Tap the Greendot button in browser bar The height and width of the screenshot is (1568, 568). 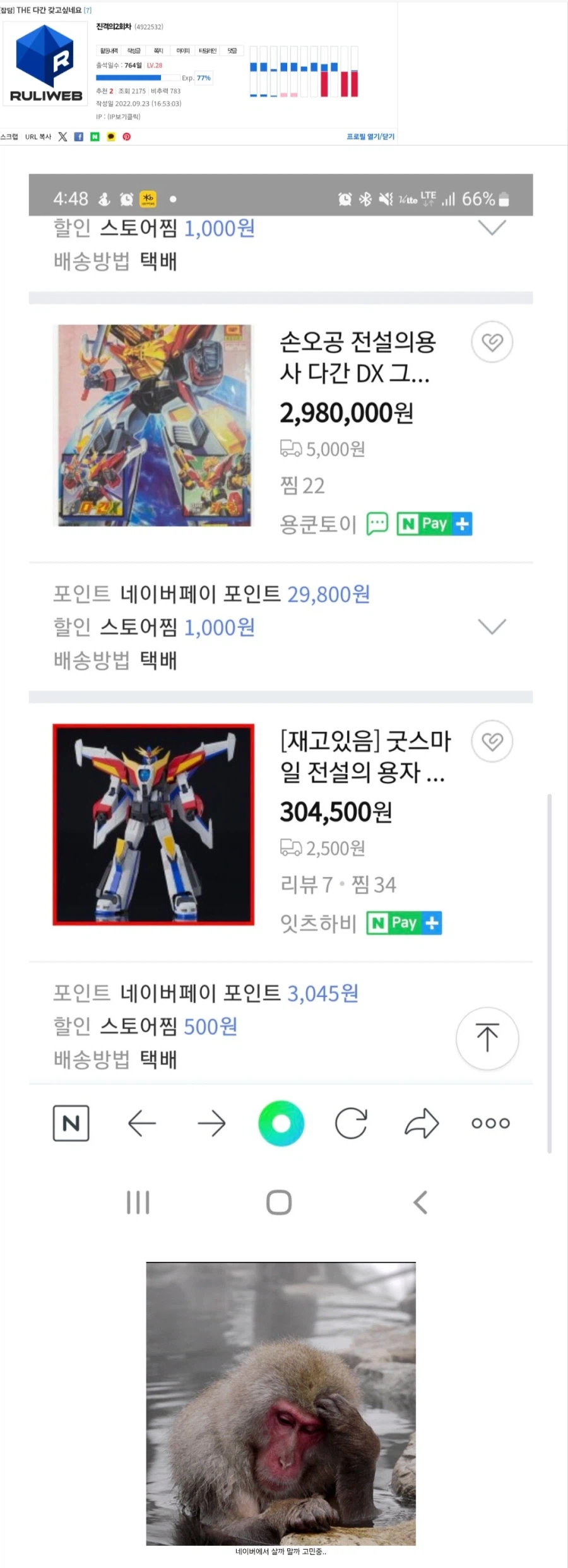tap(281, 1123)
